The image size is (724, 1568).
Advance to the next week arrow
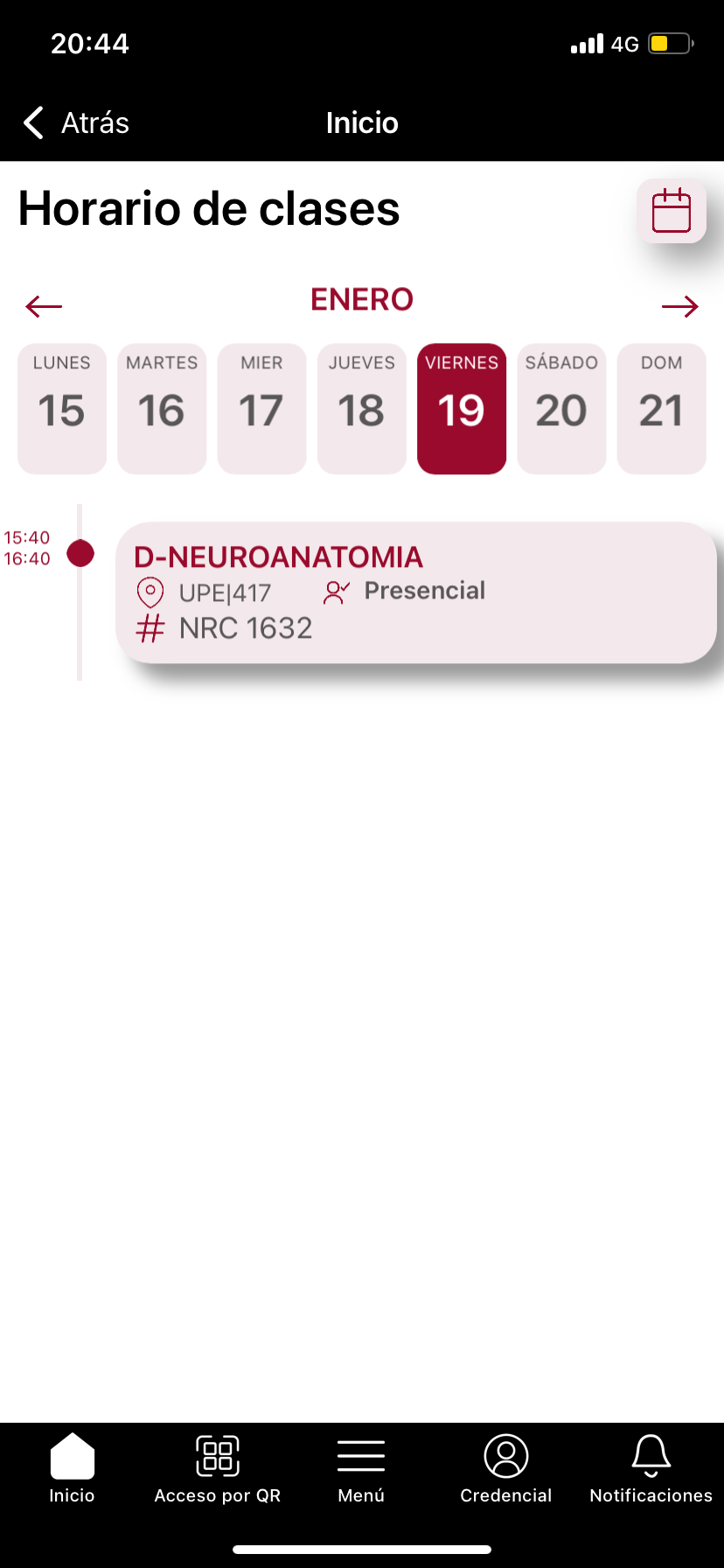[x=679, y=306]
